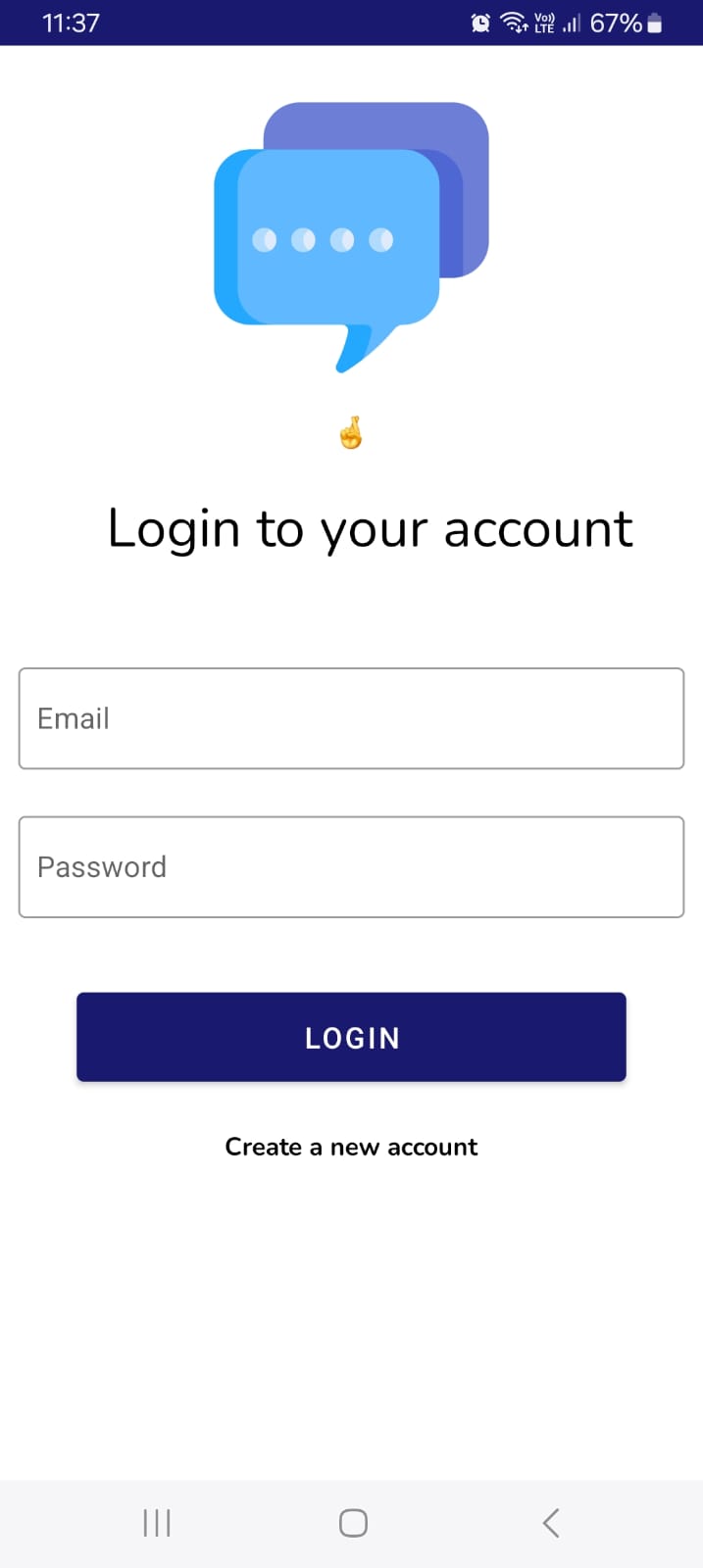The width and height of the screenshot is (703, 1568).
Task: Select the Password field
Action: click(351, 867)
